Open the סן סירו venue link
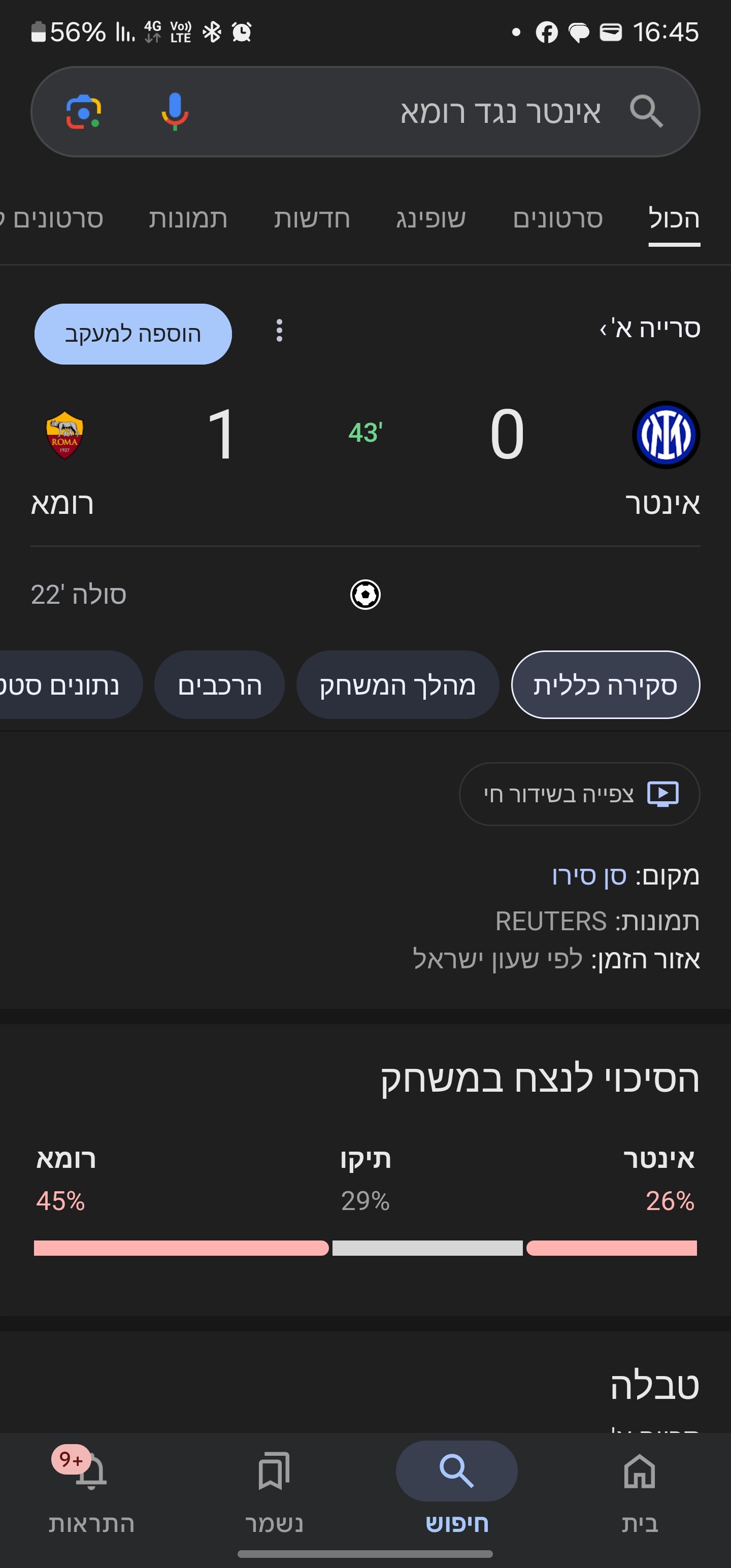Image resolution: width=731 pixels, height=1568 pixels. pos(589,876)
